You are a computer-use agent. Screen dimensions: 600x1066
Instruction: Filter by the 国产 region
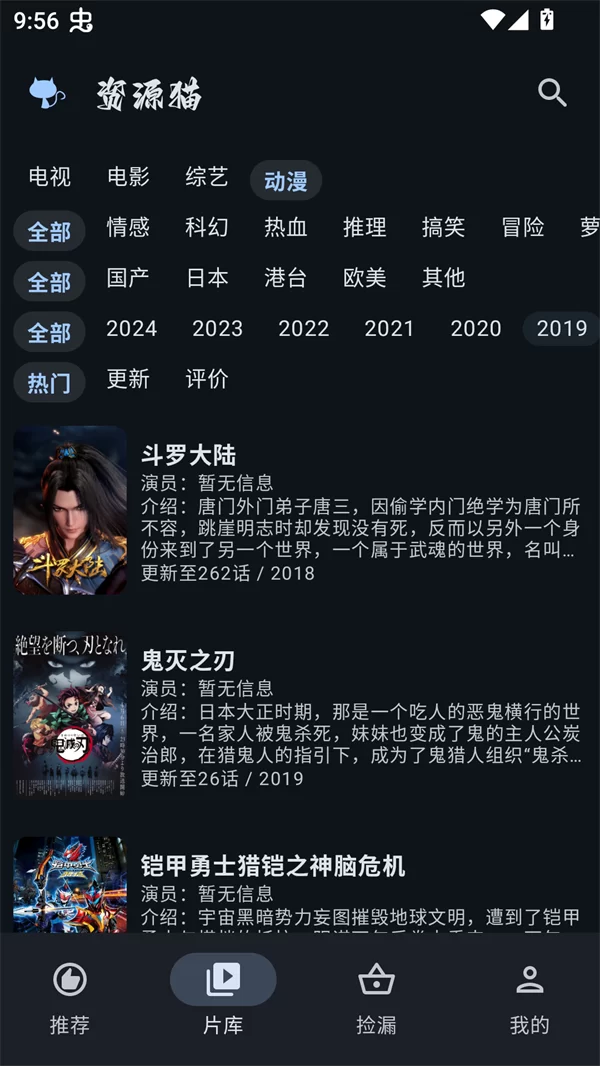(128, 278)
